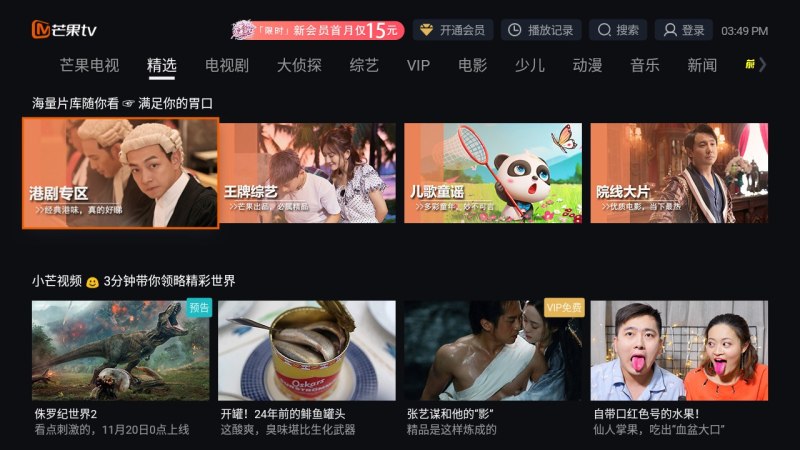Switch to the 电视剧 tab
Screen dimensions: 800x450
(226, 66)
